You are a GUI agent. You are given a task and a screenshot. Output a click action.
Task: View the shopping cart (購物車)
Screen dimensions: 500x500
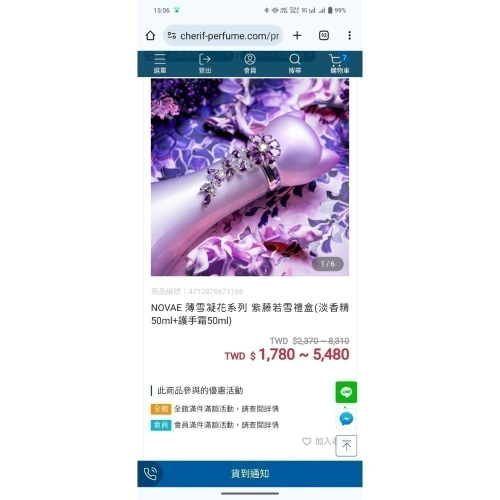[x=340, y=64]
